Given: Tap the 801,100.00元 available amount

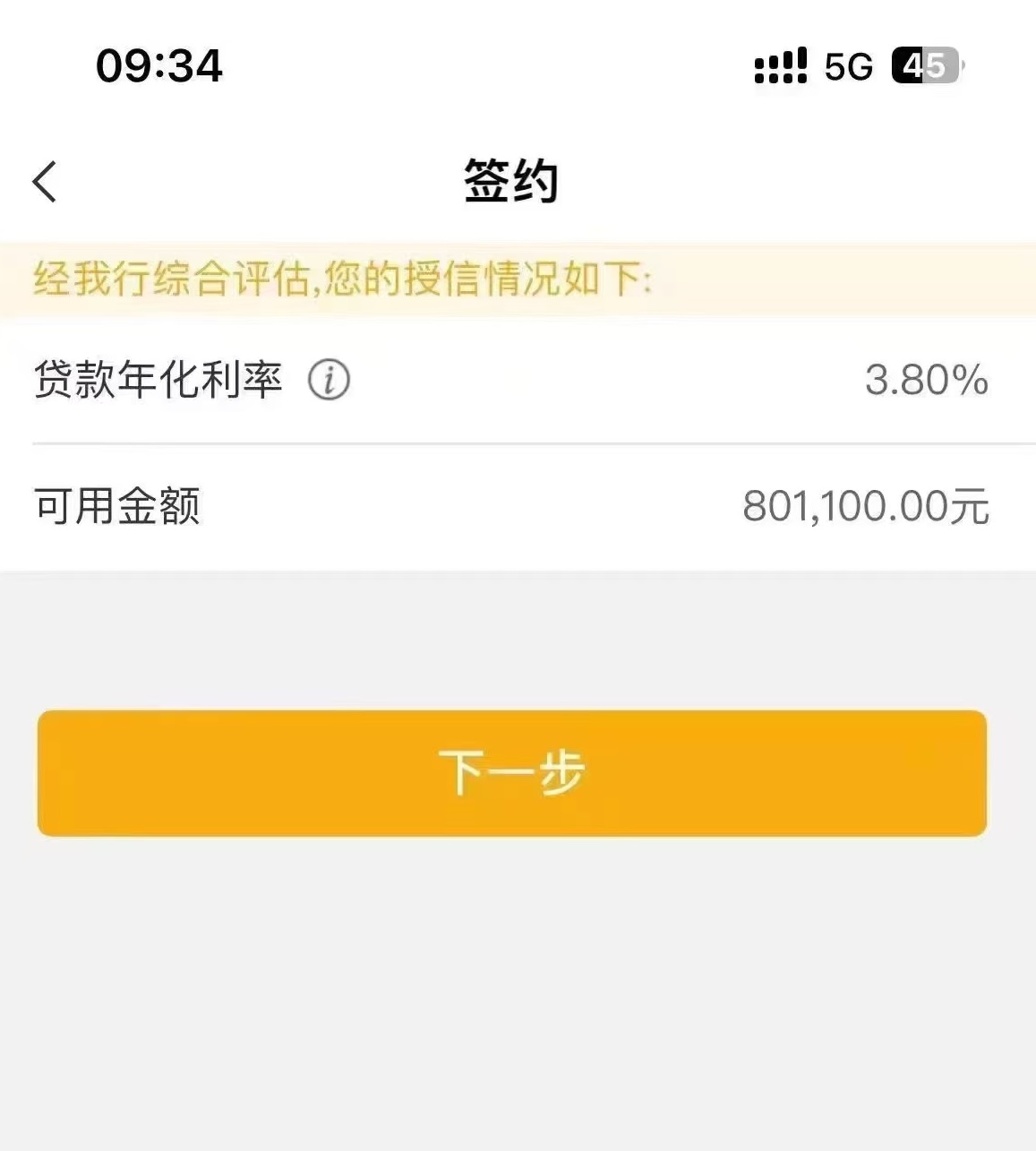Looking at the screenshot, I should (864, 506).
